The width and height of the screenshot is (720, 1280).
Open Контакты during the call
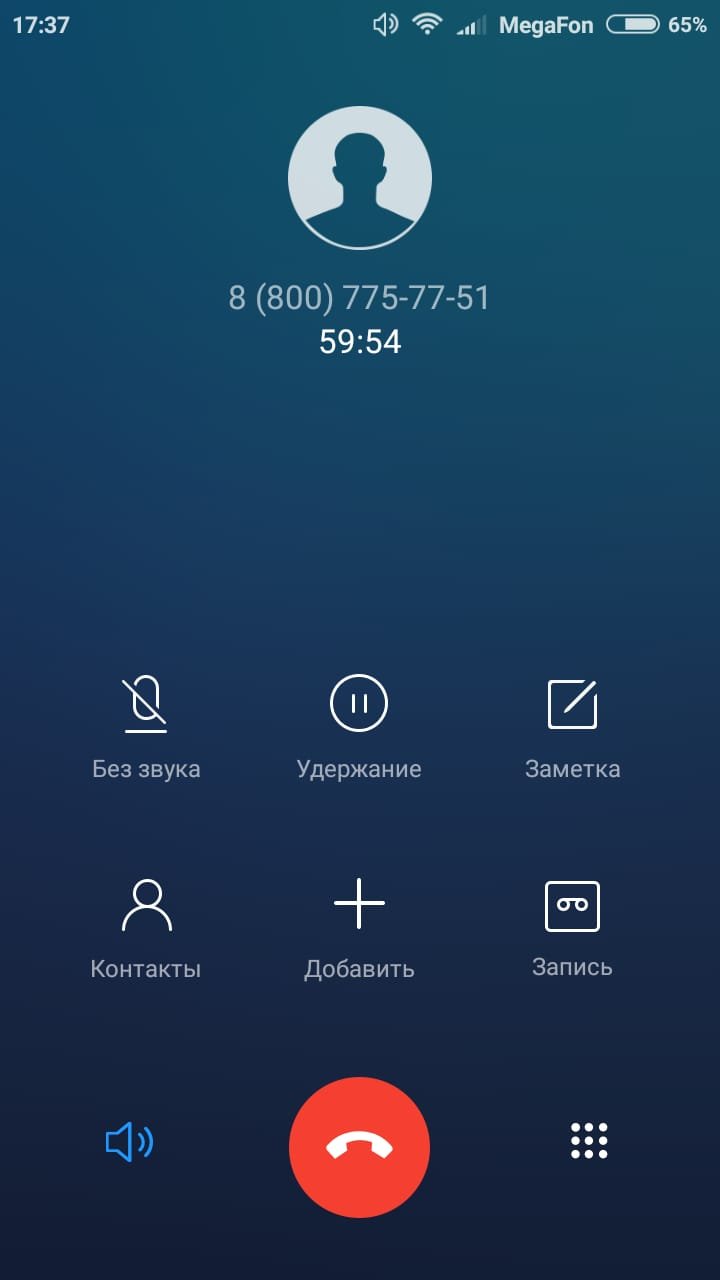pos(146,928)
